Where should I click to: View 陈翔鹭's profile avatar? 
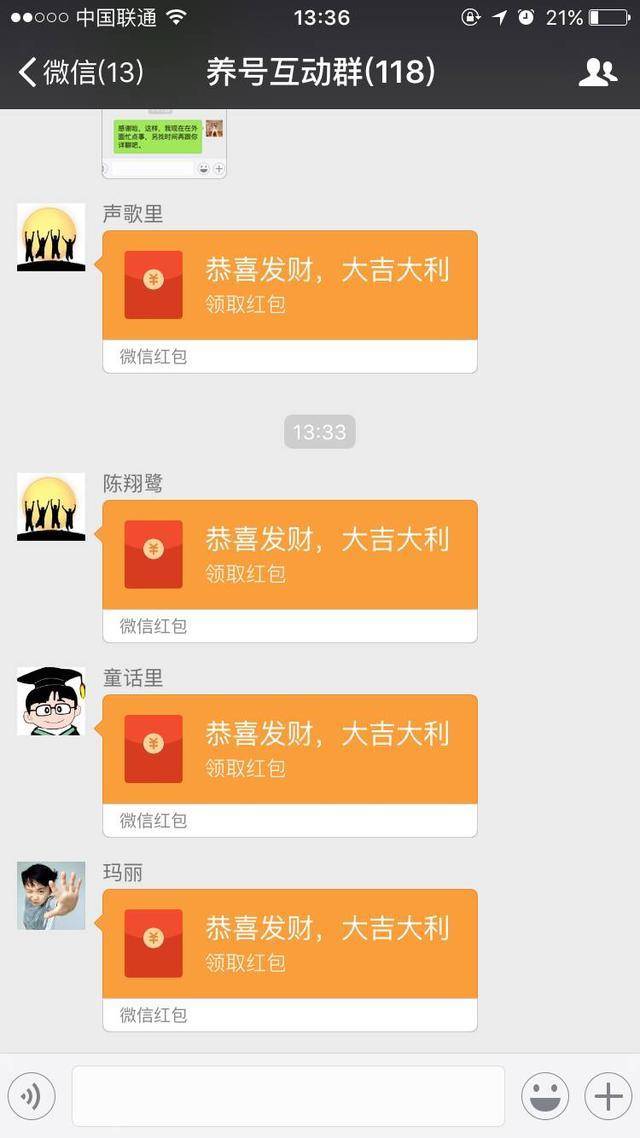(51, 507)
